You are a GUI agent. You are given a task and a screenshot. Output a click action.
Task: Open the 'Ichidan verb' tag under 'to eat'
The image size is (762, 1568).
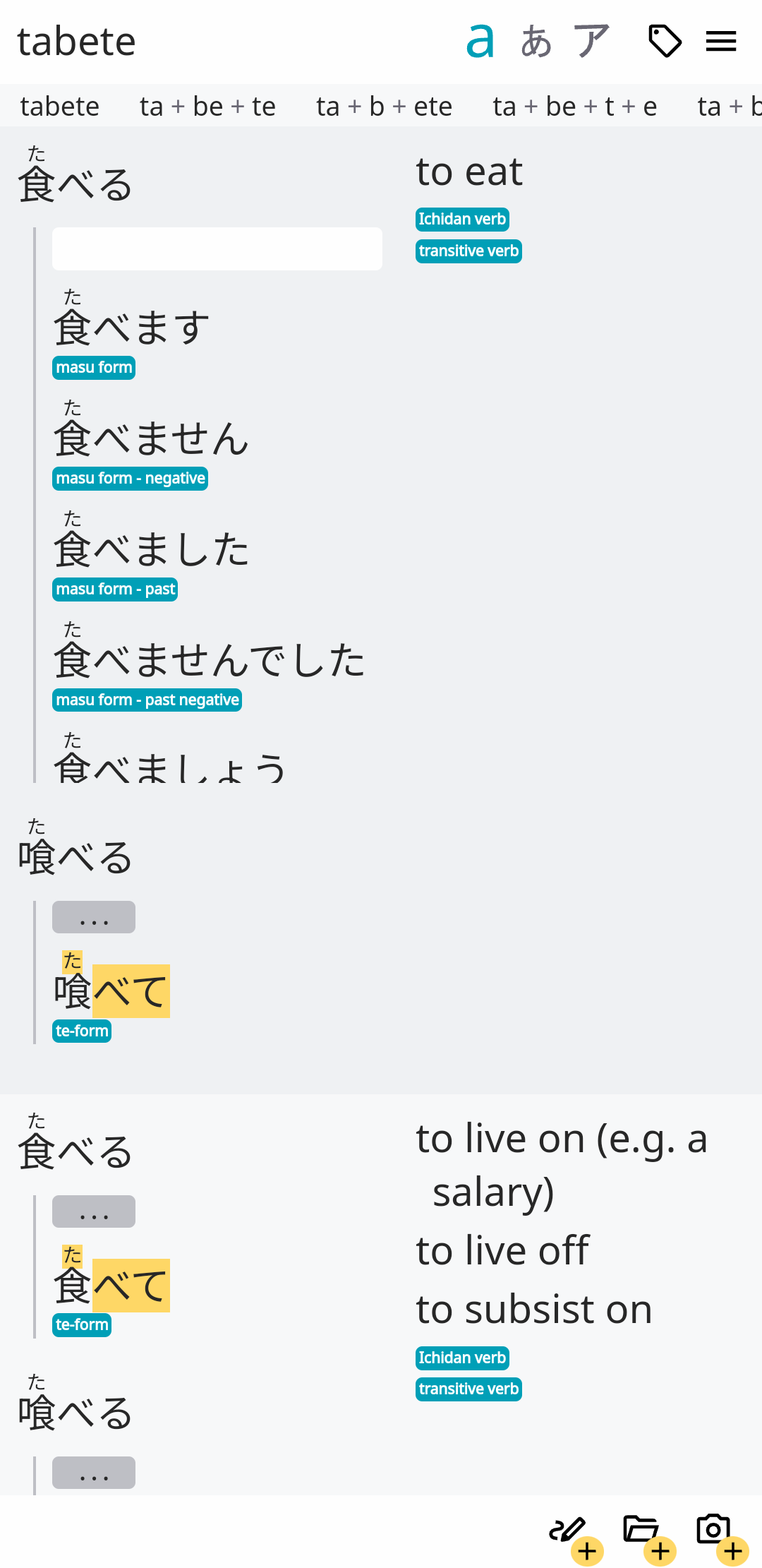point(461,219)
